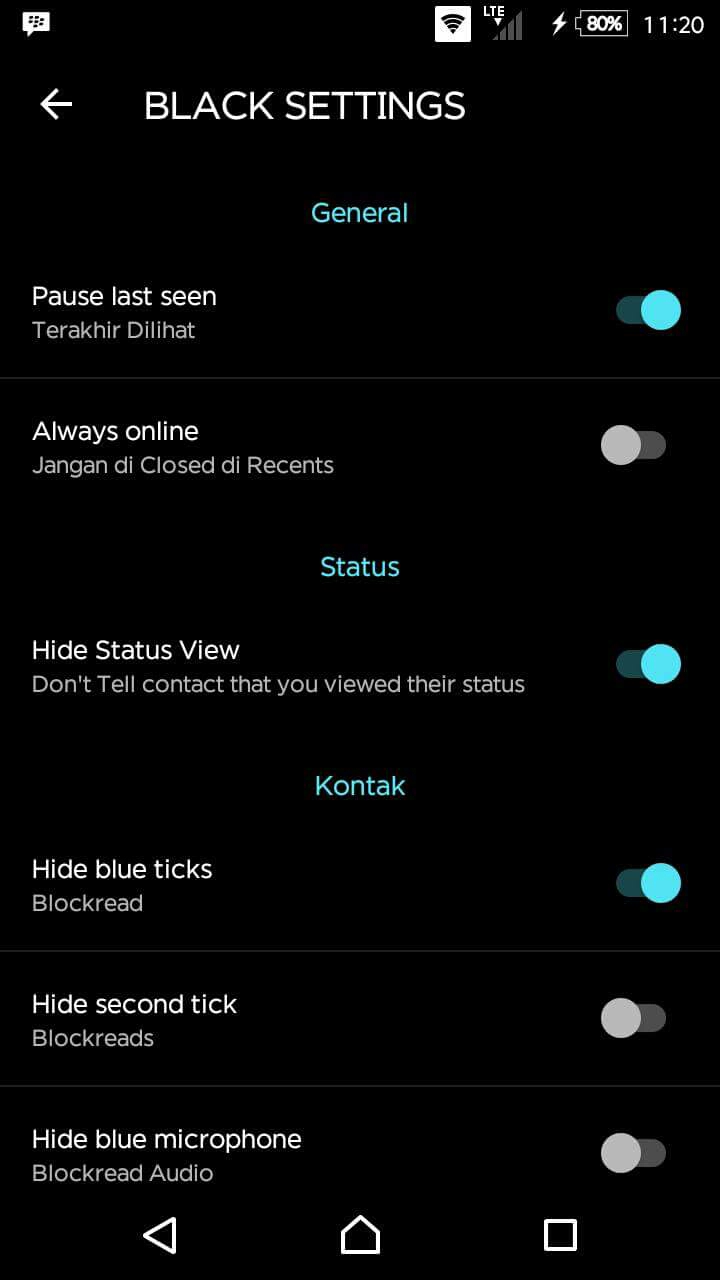Go back from Black Settings
Image resolution: width=720 pixels, height=1280 pixels.
(x=56, y=104)
